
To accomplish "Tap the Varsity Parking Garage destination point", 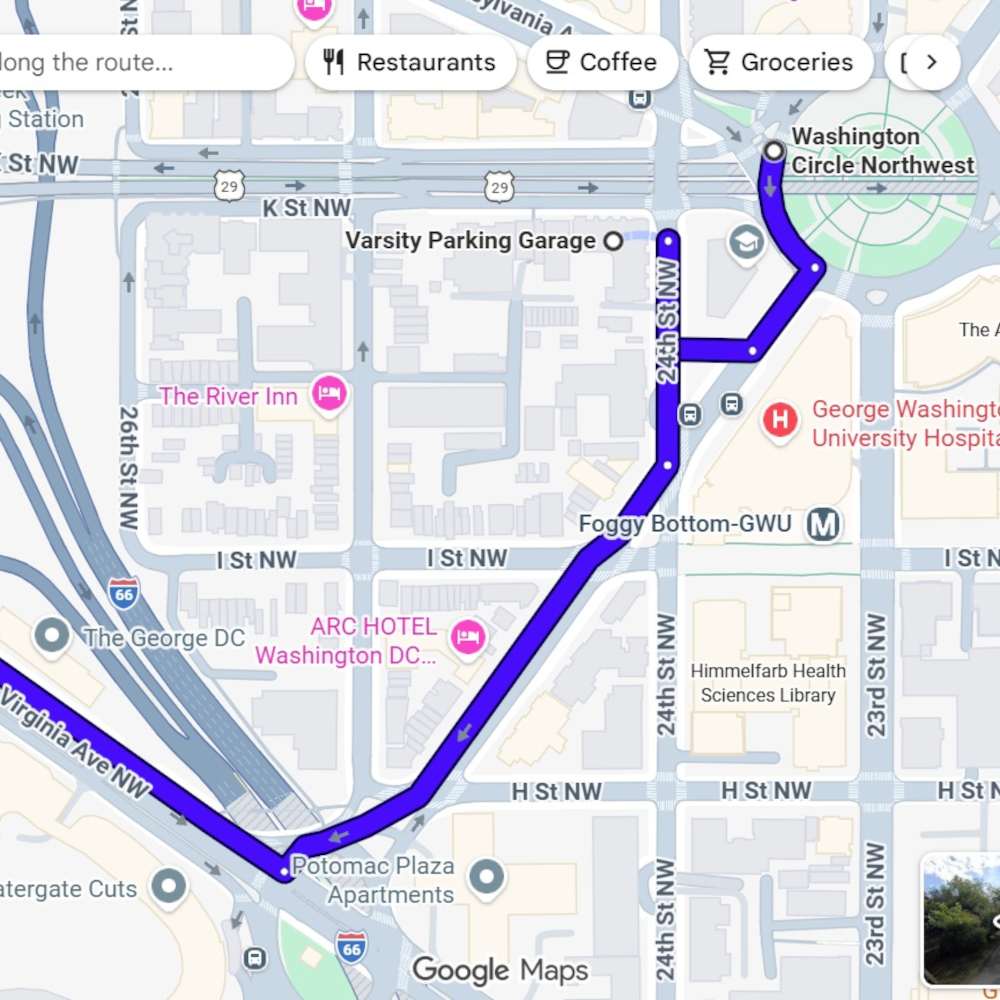I will (x=614, y=241).
